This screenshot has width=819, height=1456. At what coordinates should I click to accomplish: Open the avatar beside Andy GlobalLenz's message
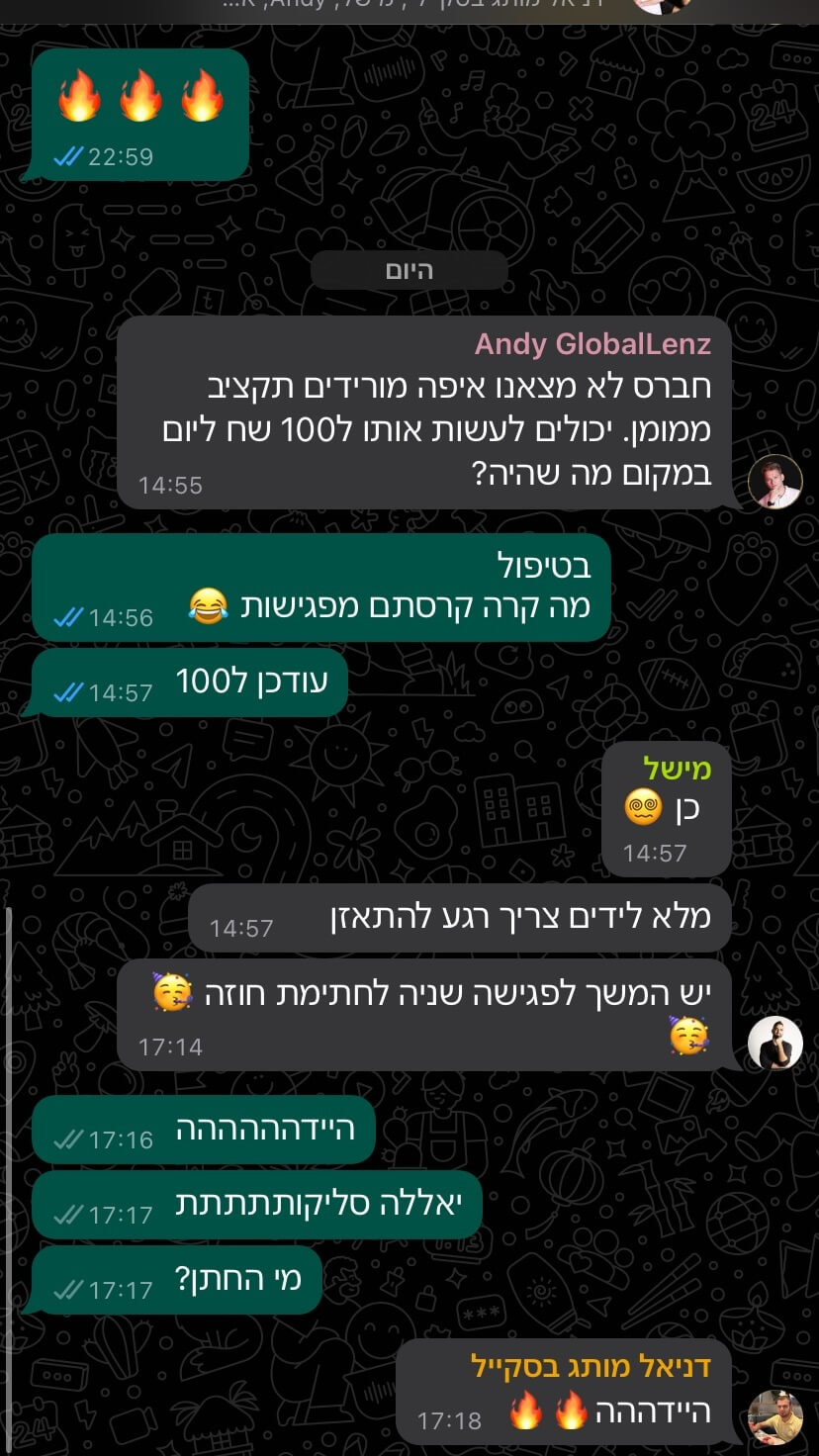(774, 482)
